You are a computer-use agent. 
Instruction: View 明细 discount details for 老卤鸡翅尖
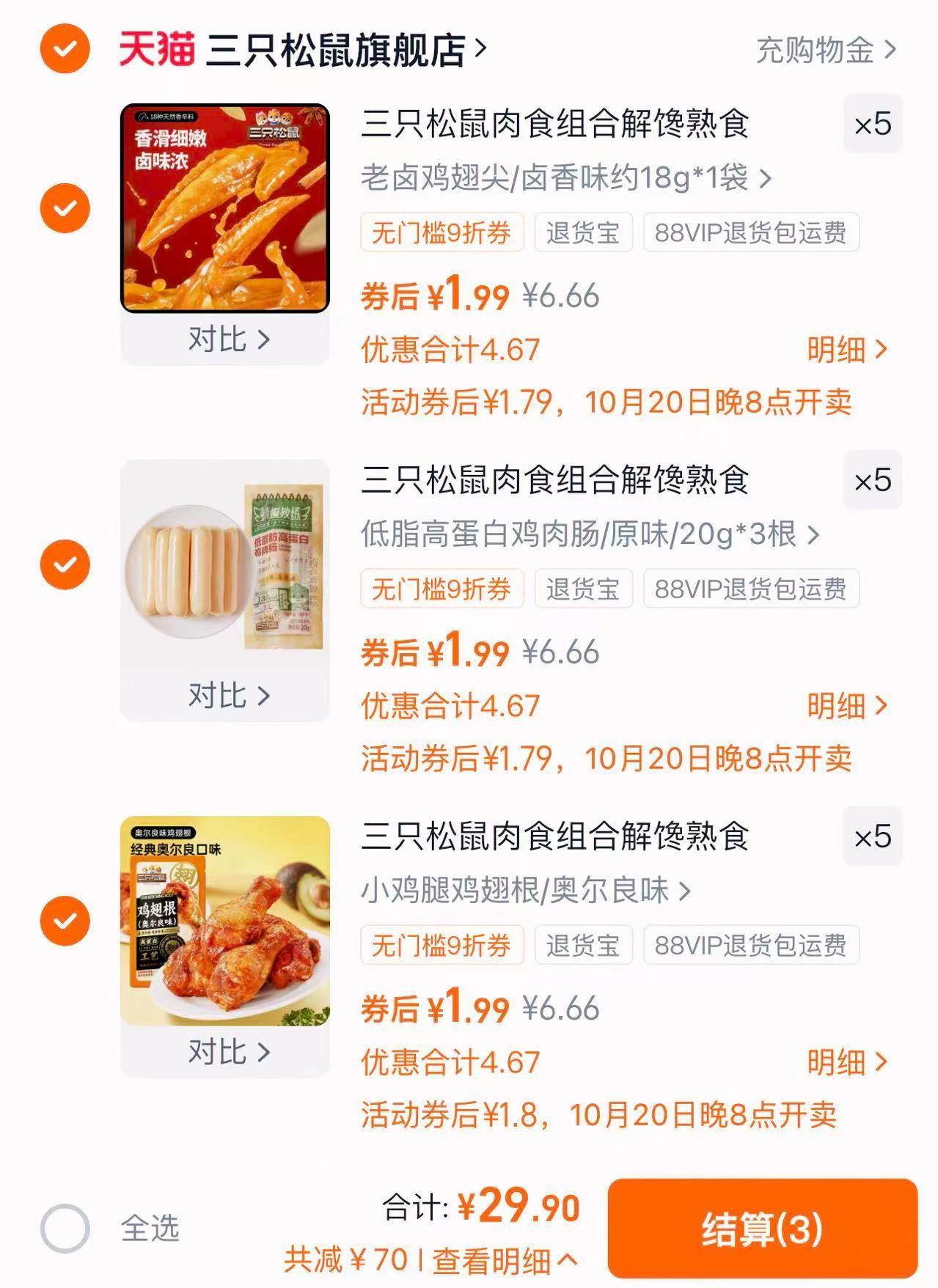point(847,350)
